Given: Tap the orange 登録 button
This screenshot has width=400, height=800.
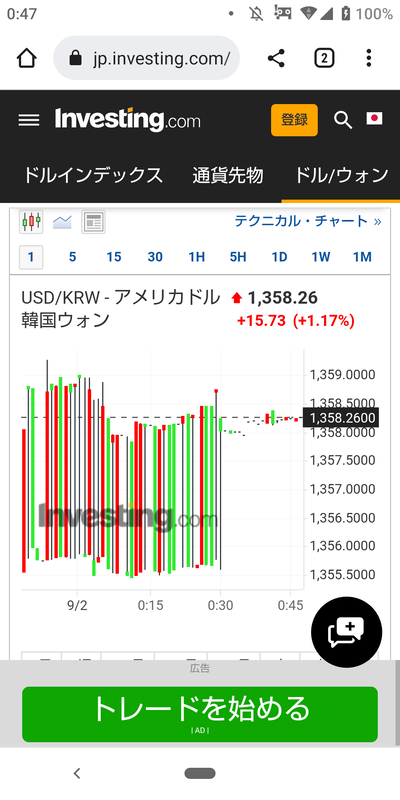Looking at the screenshot, I should (294, 120).
